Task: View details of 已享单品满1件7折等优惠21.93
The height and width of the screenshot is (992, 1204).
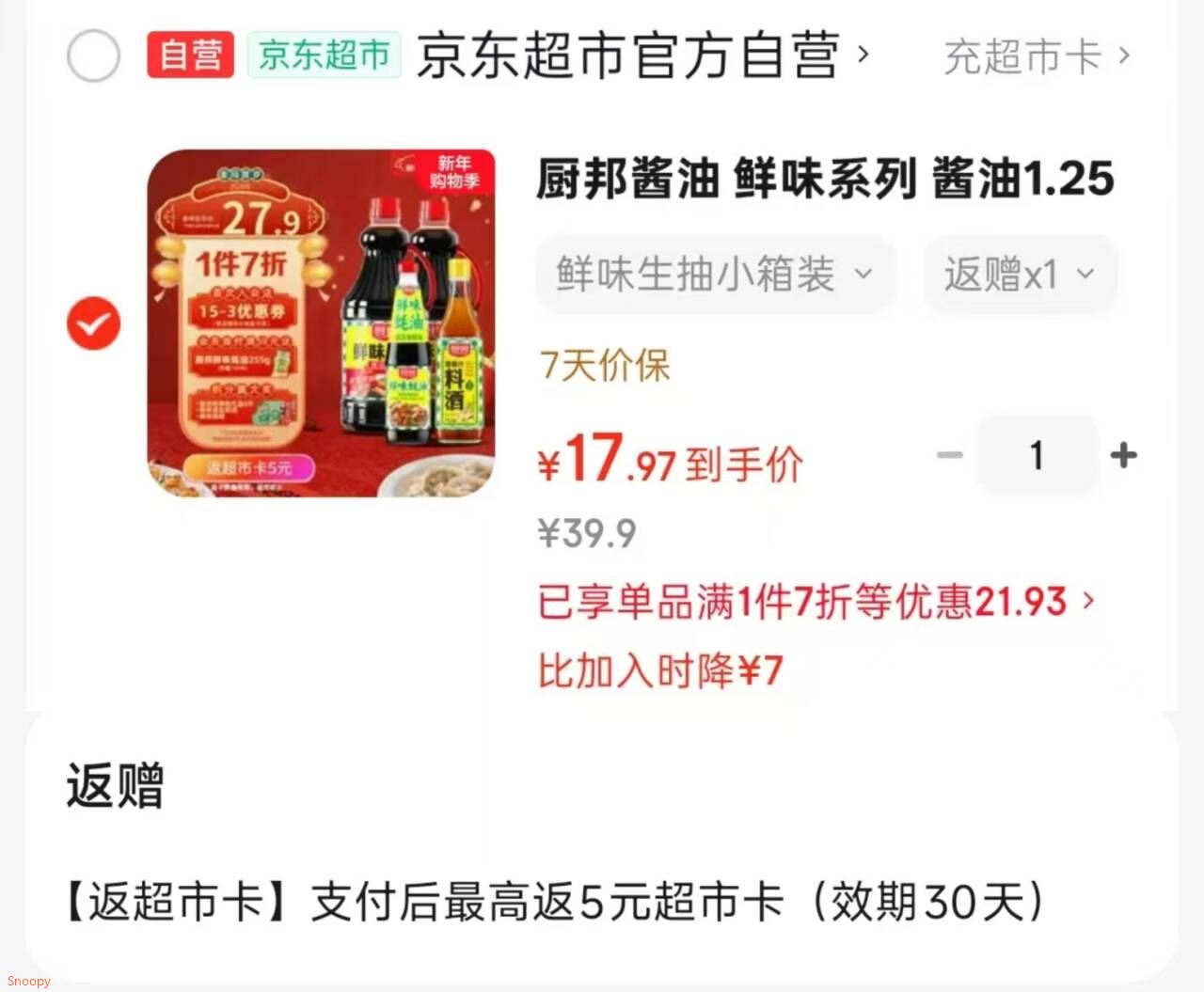Action: coord(815,602)
